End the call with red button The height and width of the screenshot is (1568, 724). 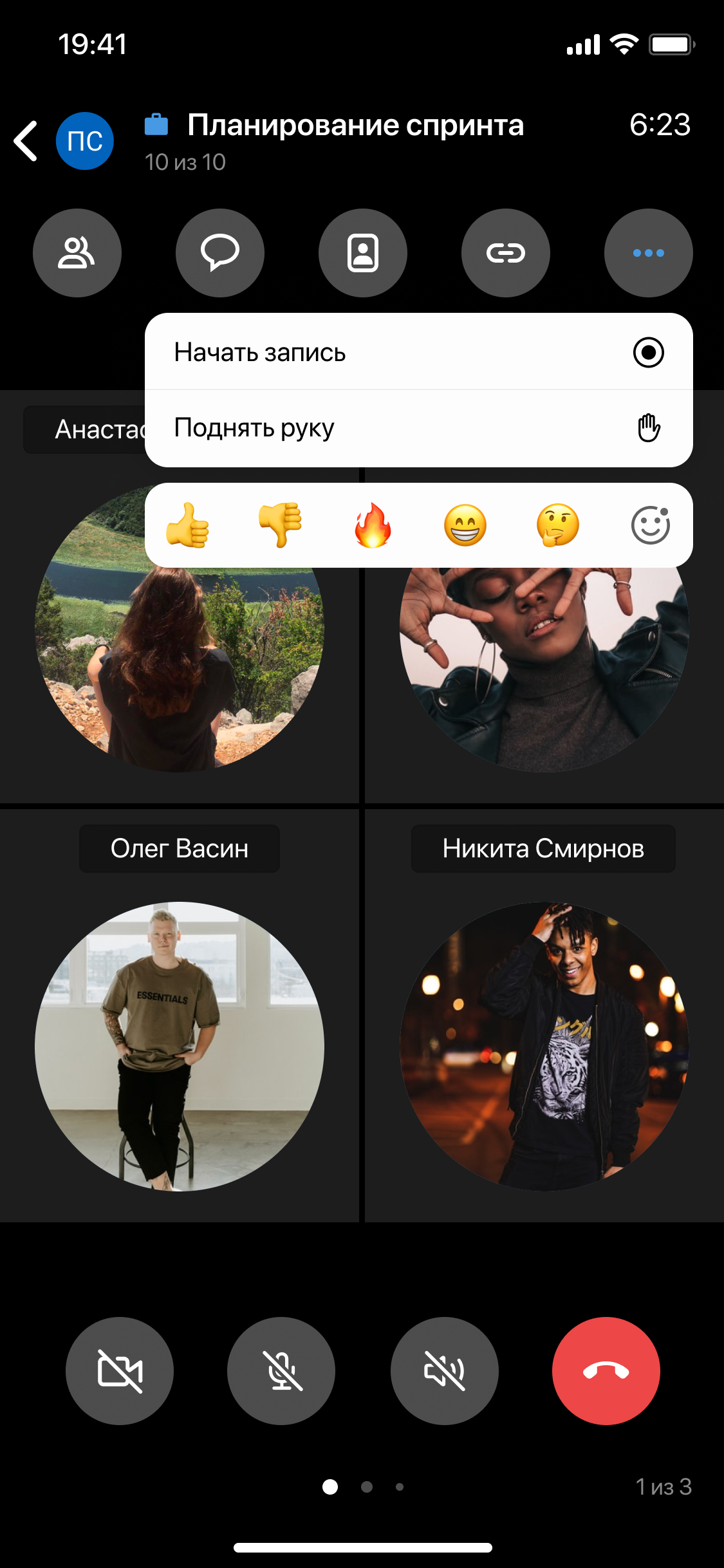coord(606,1371)
